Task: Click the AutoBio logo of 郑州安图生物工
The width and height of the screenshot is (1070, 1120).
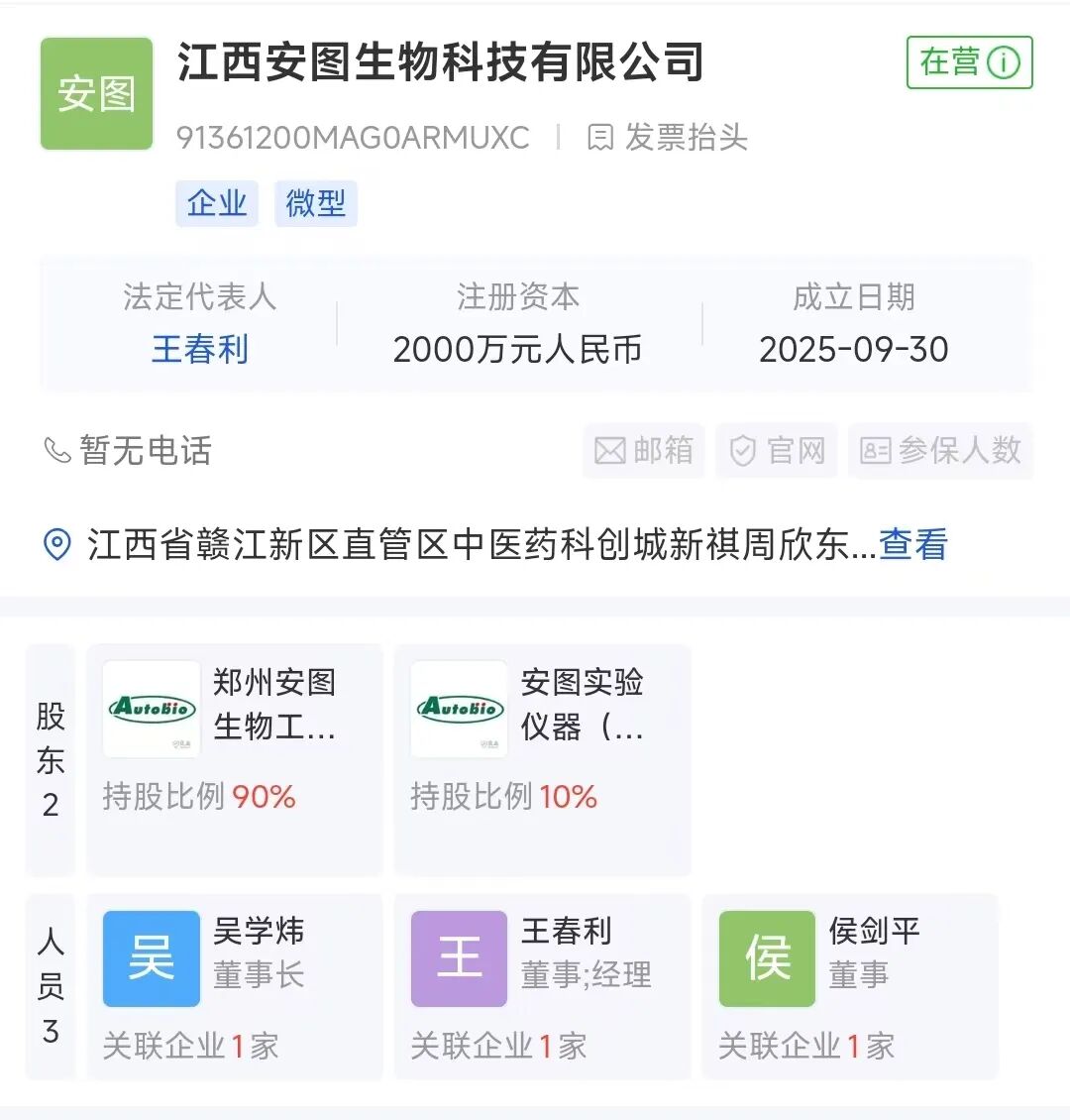Action: click(x=151, y=708)
